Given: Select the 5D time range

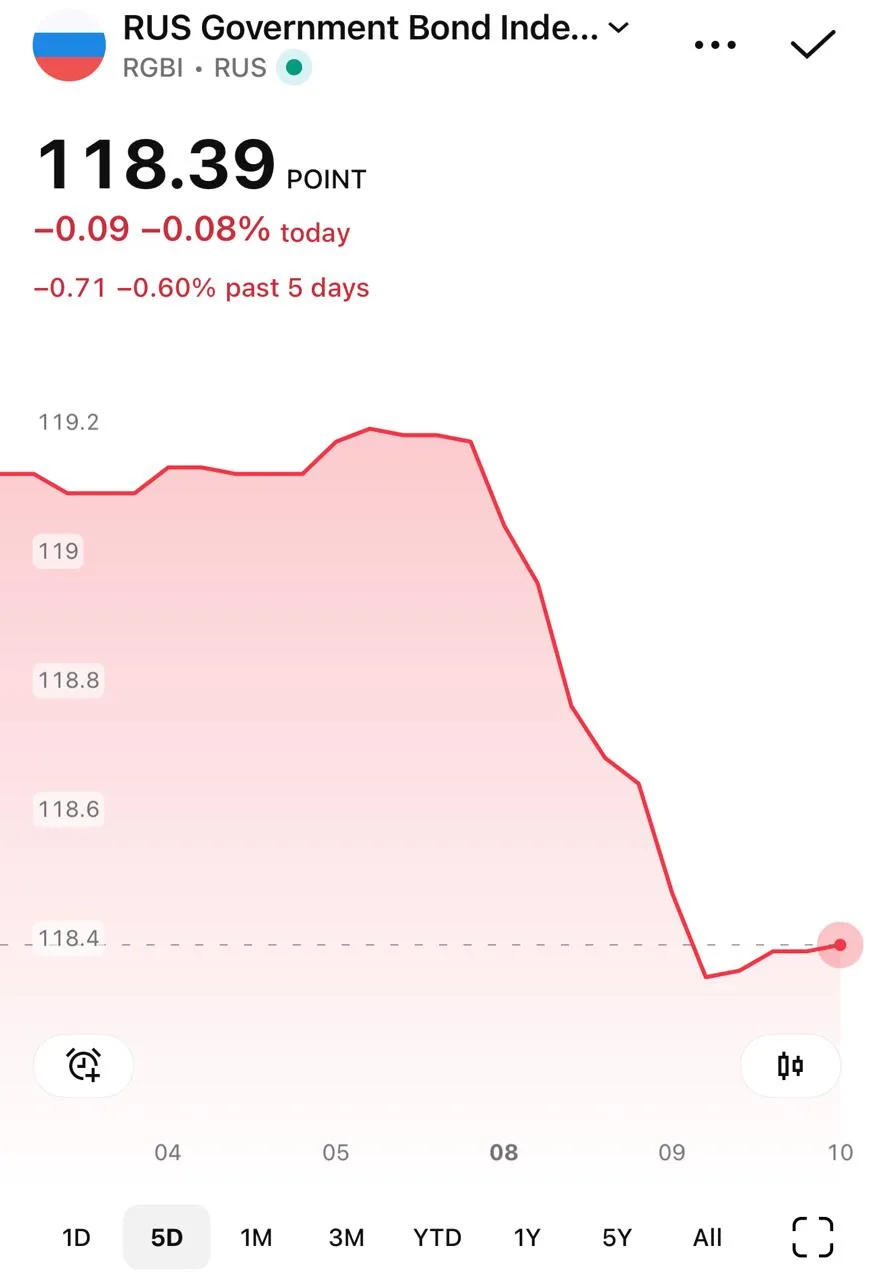Looking at the screenshot, I should point(167,1237).
